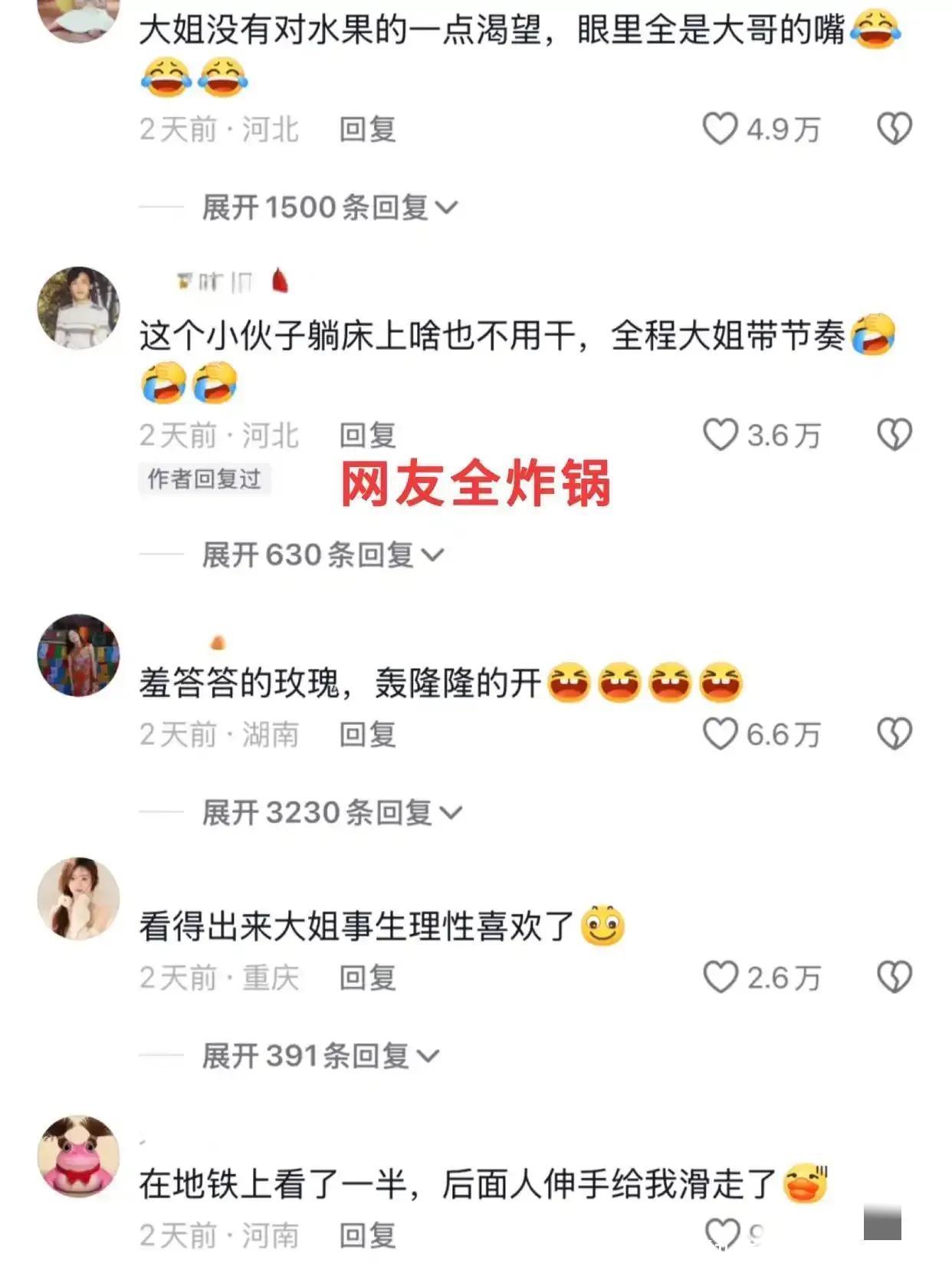The image size is (952, 1270).
Task: Dislike the comment from 重庆
Action: tap(894, 977)
